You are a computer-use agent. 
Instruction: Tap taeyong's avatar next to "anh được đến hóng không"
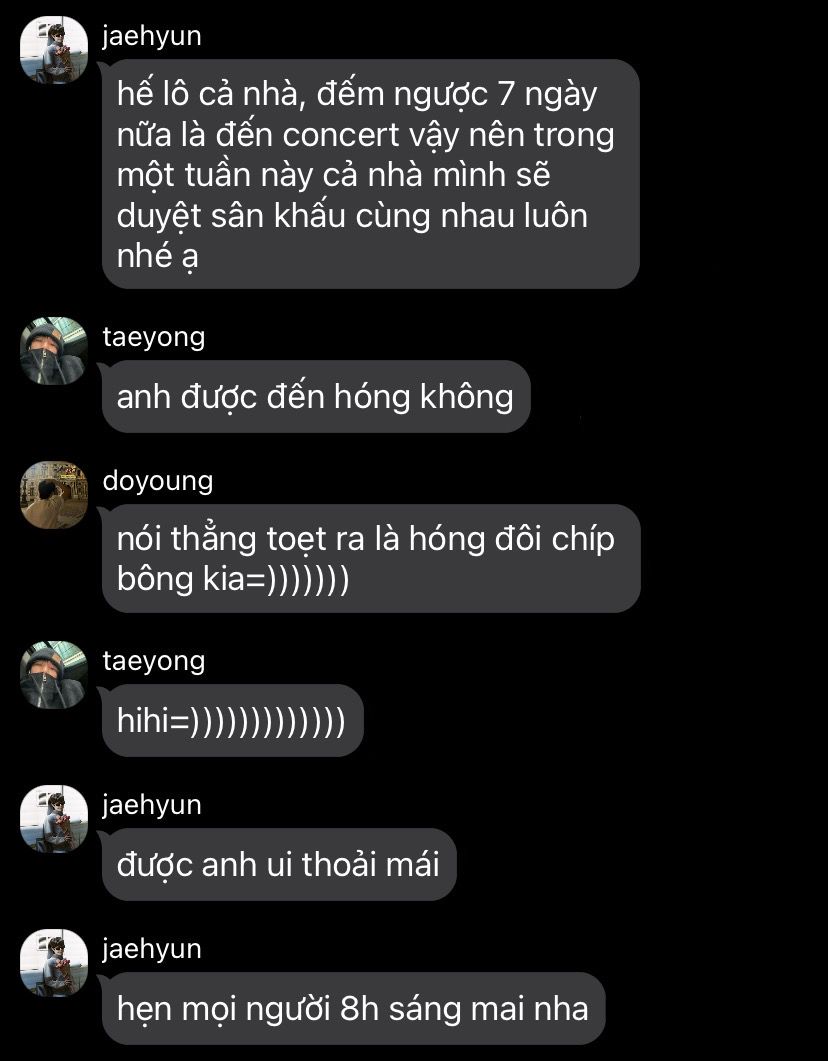coord(54,351)
